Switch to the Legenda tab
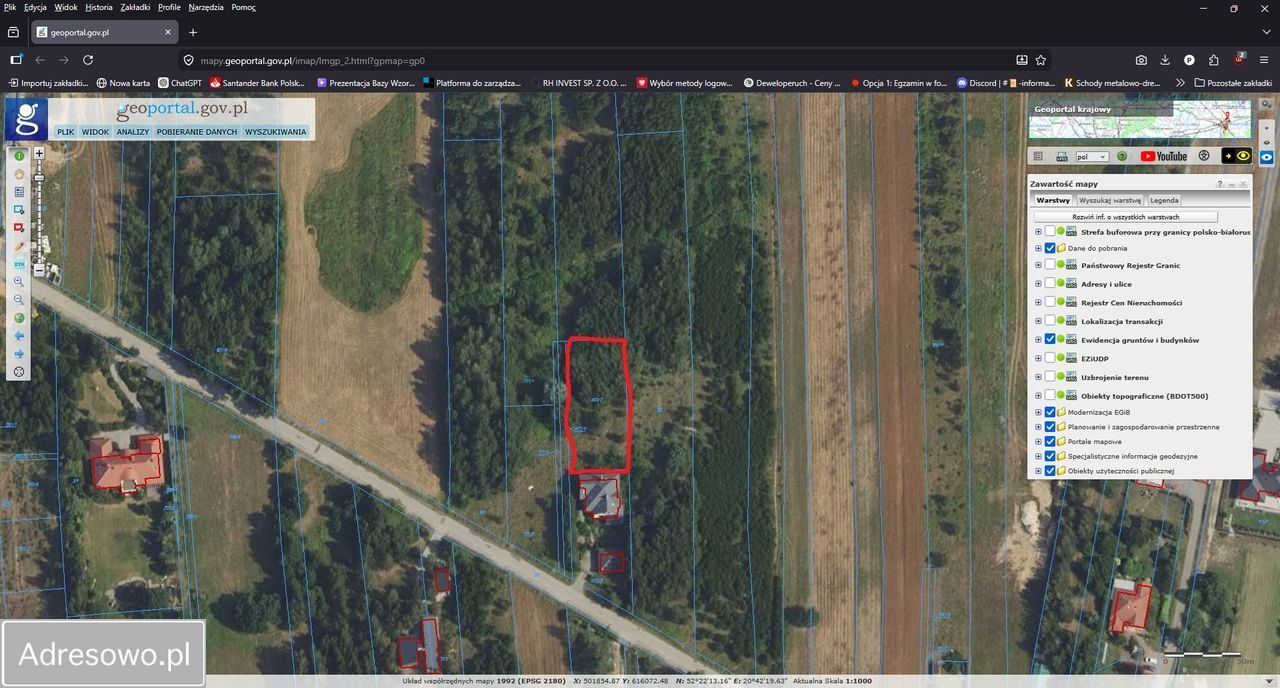This screenshot has height=688, width=1280. coord(1164,200)
